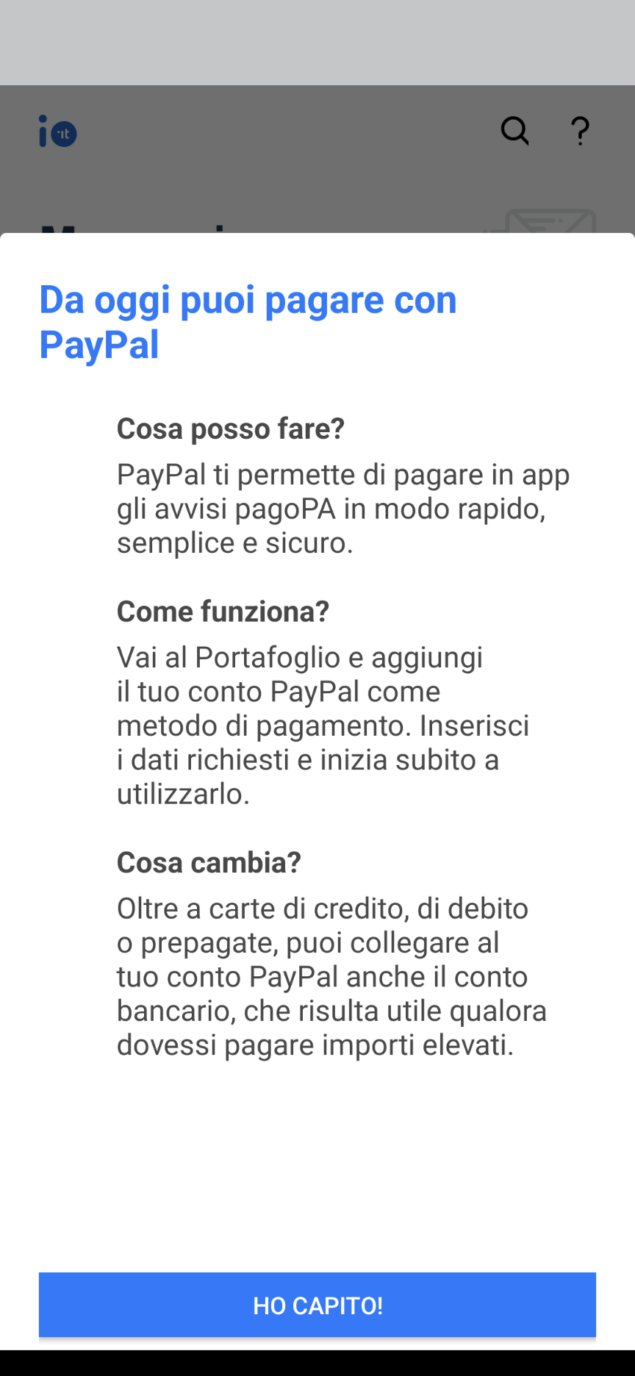
Task: Confirm with the HO CAPITO! button
Action: 317,1305
